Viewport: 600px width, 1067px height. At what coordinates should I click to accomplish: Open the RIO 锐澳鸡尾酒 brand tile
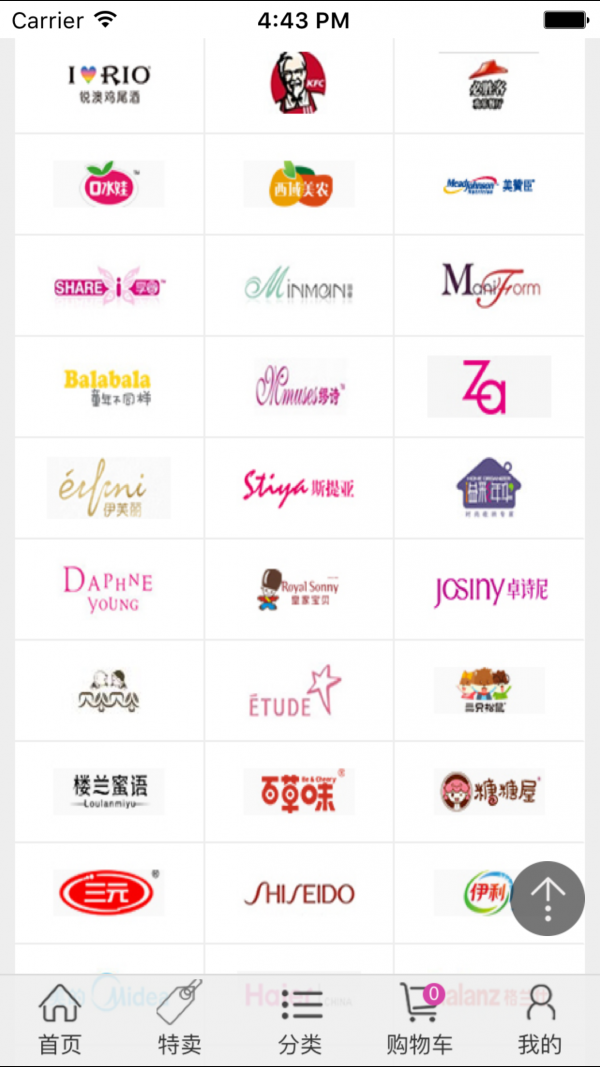[109, 84]
